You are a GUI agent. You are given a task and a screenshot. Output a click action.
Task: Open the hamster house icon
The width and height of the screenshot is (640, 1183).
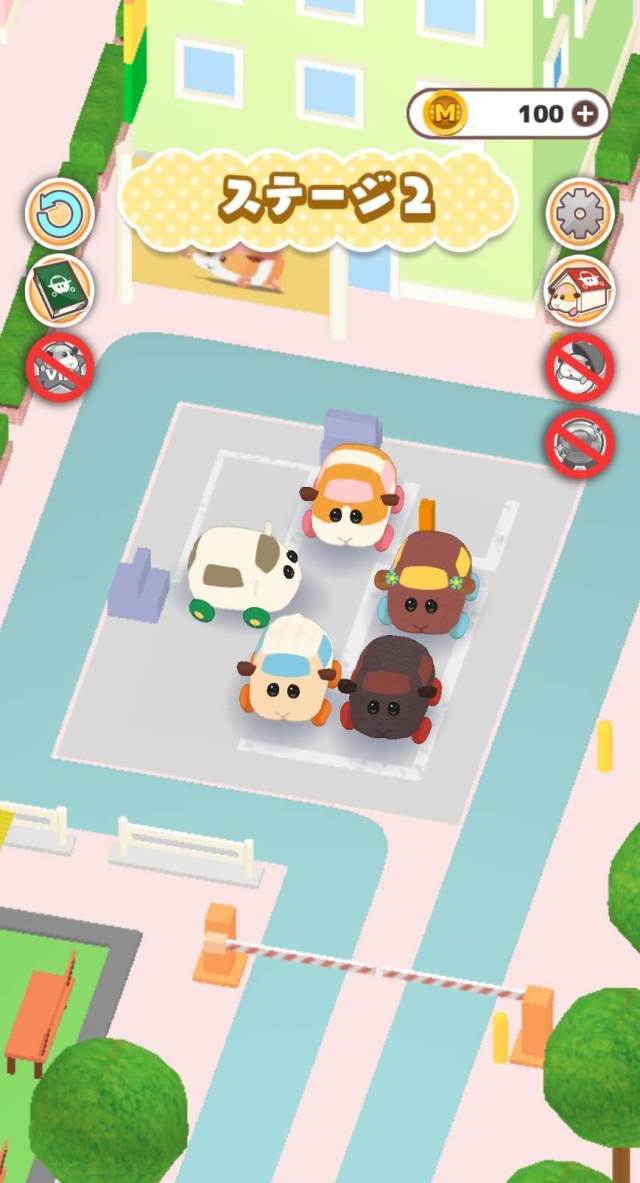(x=580, y=291)
